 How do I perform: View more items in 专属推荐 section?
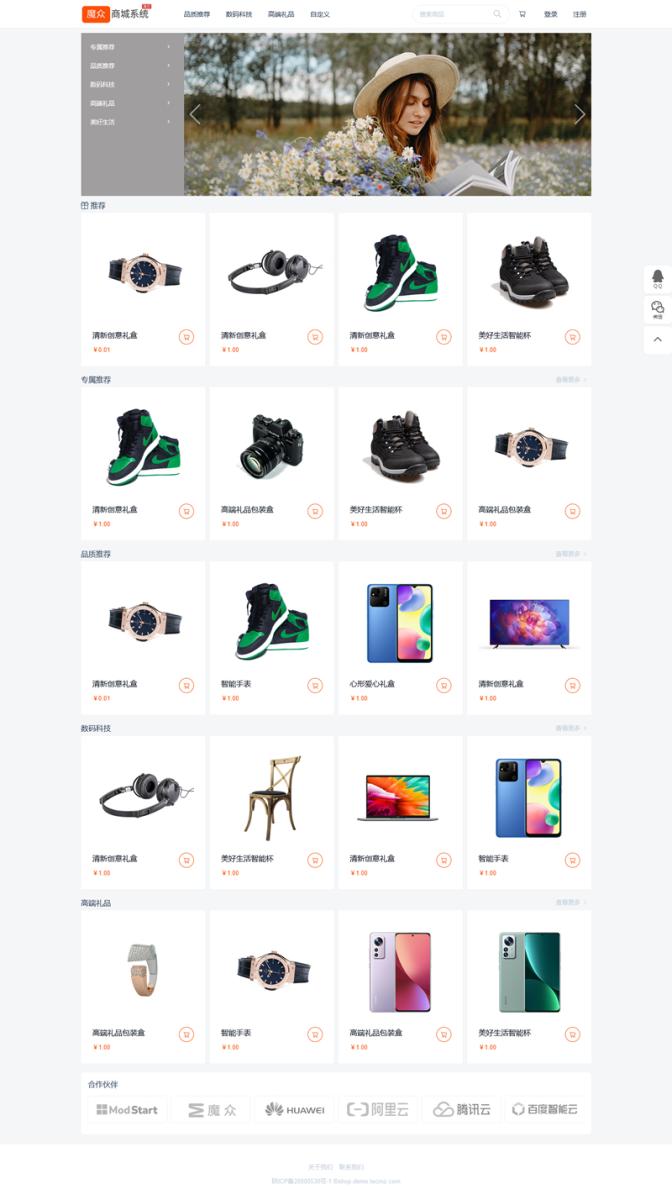click(571, 380)
